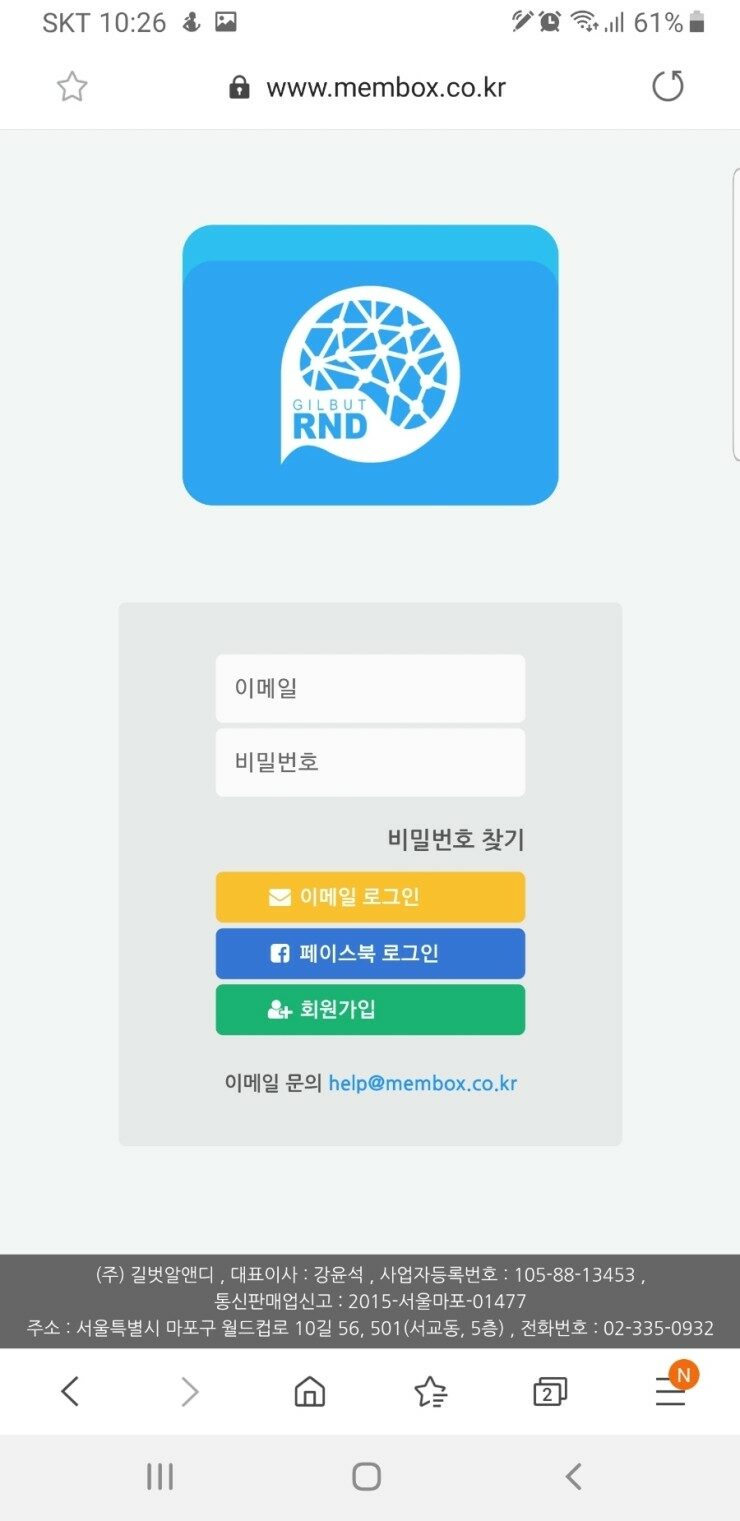Focus the 이메일 input field
Viewport: 740px width, 1521px height.
[x=370, y=688]
